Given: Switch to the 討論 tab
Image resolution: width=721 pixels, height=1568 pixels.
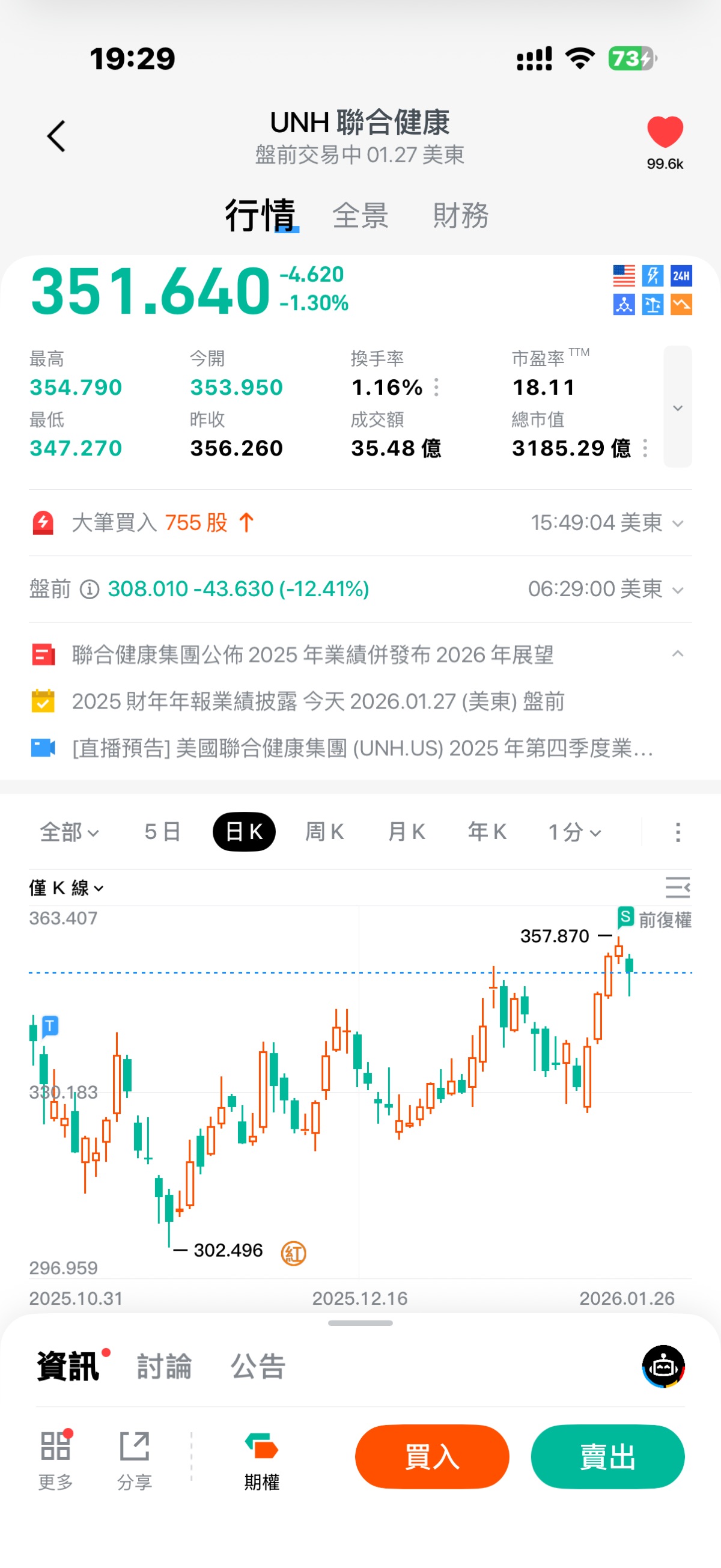Looking at the screenshot, I should tap(164, 1367).
